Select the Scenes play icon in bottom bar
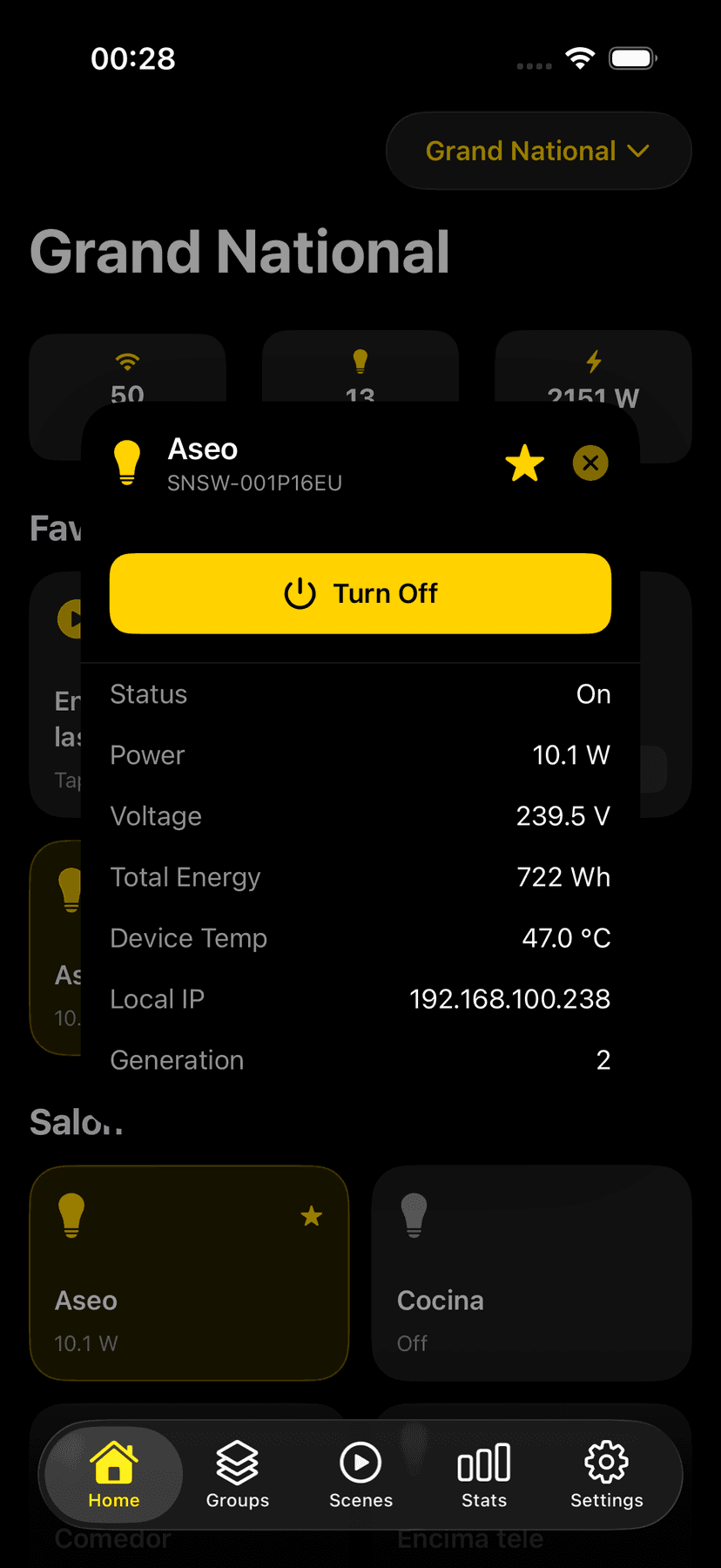Screen dimensions: 721x1568 360,1463
